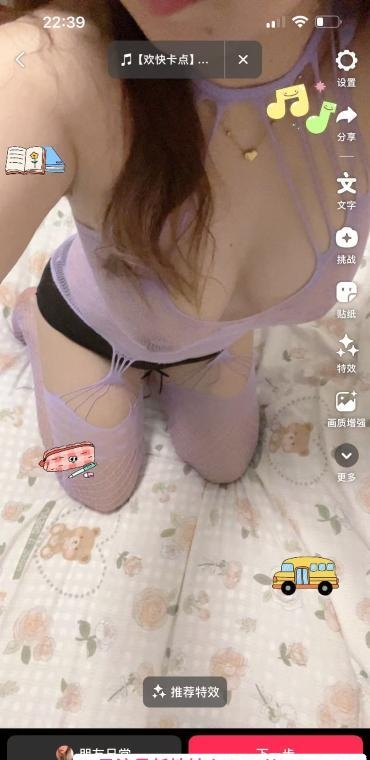Post to 朋友日常 daily moments
This screenshot has height=760, width=370.
point(94,748)
